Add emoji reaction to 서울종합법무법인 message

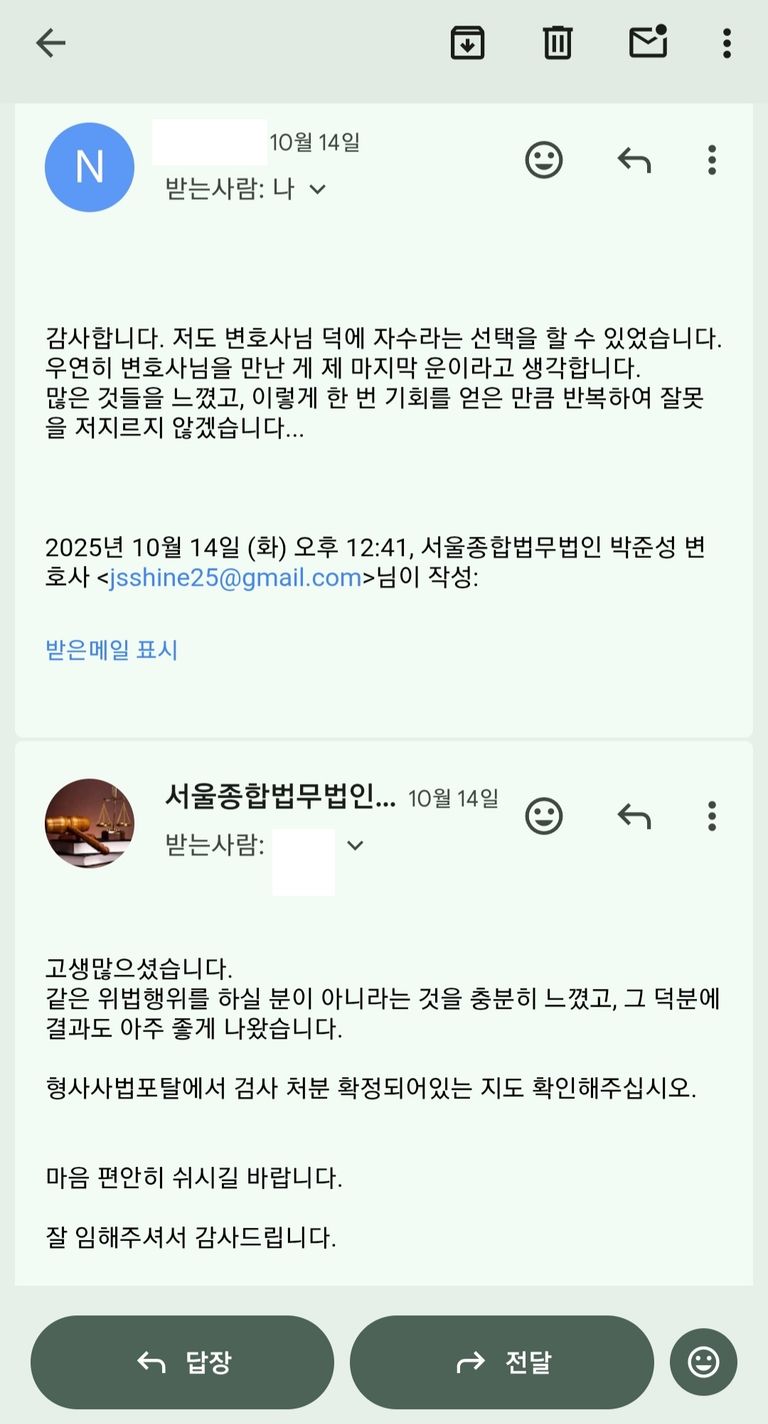[544, 817]
